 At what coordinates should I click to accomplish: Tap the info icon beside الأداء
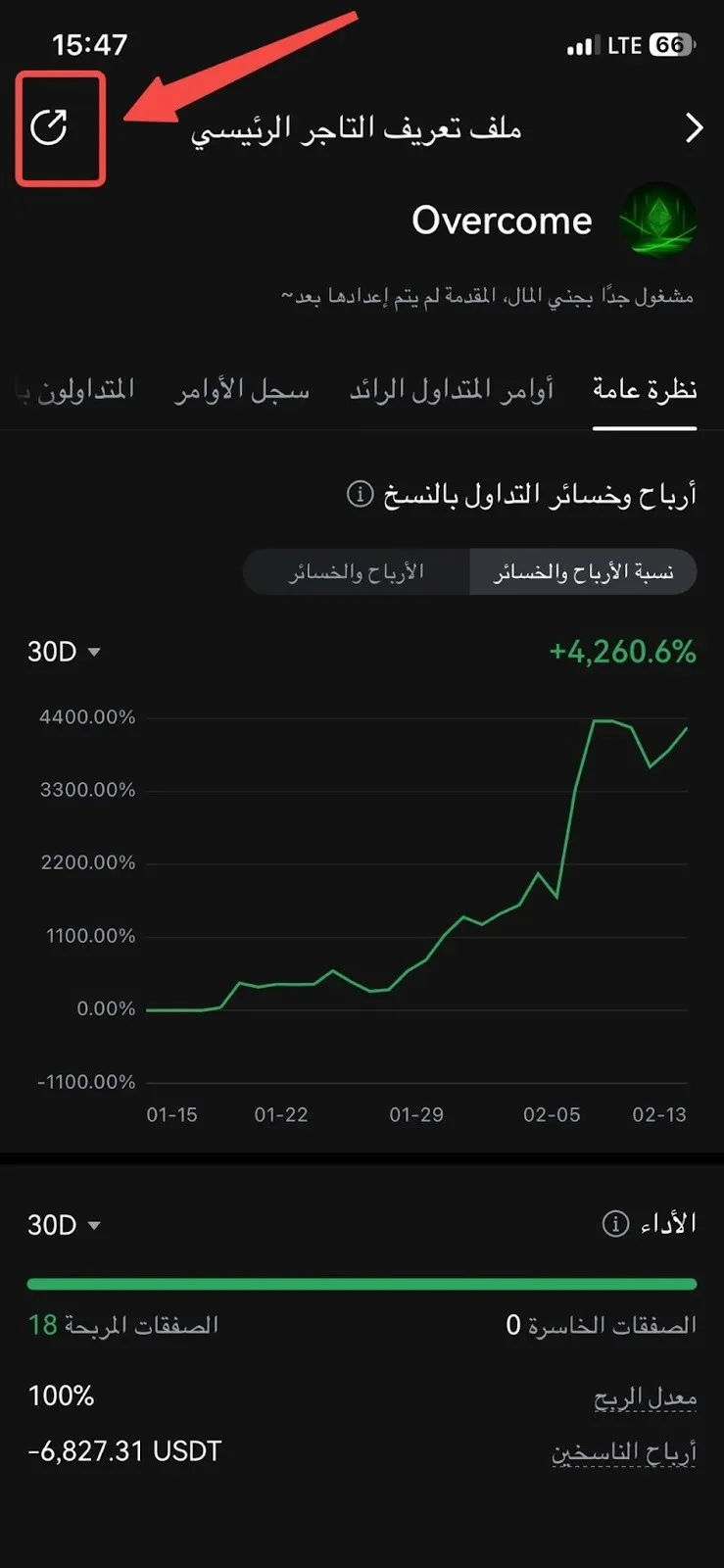[x=614, y=1223]
